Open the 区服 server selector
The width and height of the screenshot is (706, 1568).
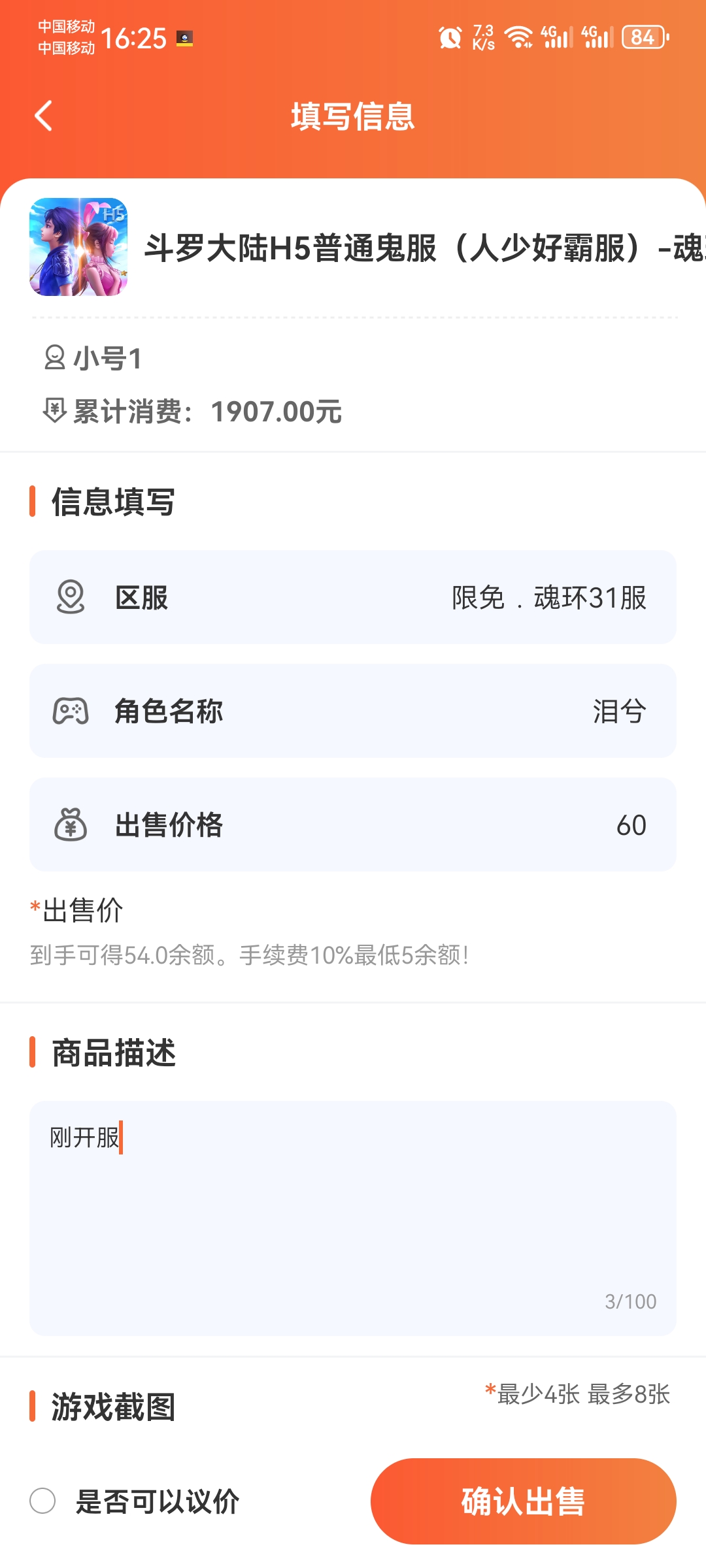[x=353, y=597]
